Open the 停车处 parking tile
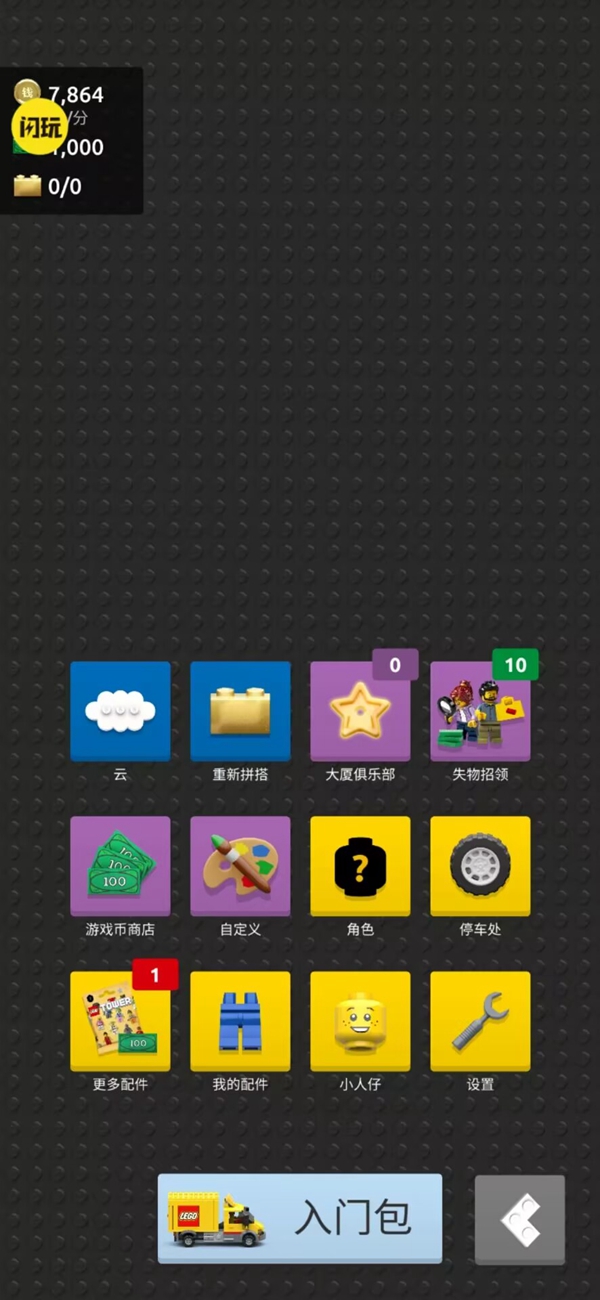 tap(480, 866)
